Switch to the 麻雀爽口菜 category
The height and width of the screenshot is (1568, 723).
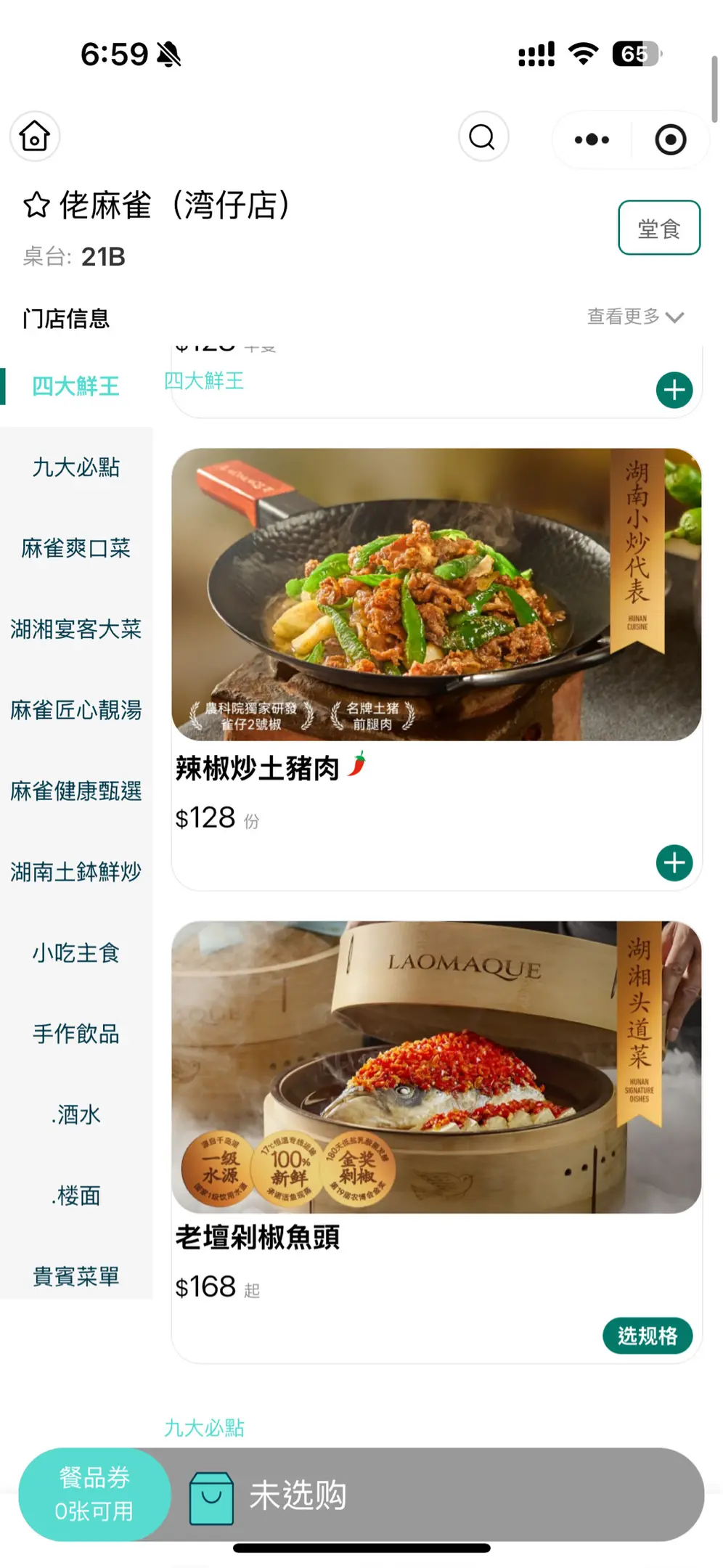coord(76,548)
